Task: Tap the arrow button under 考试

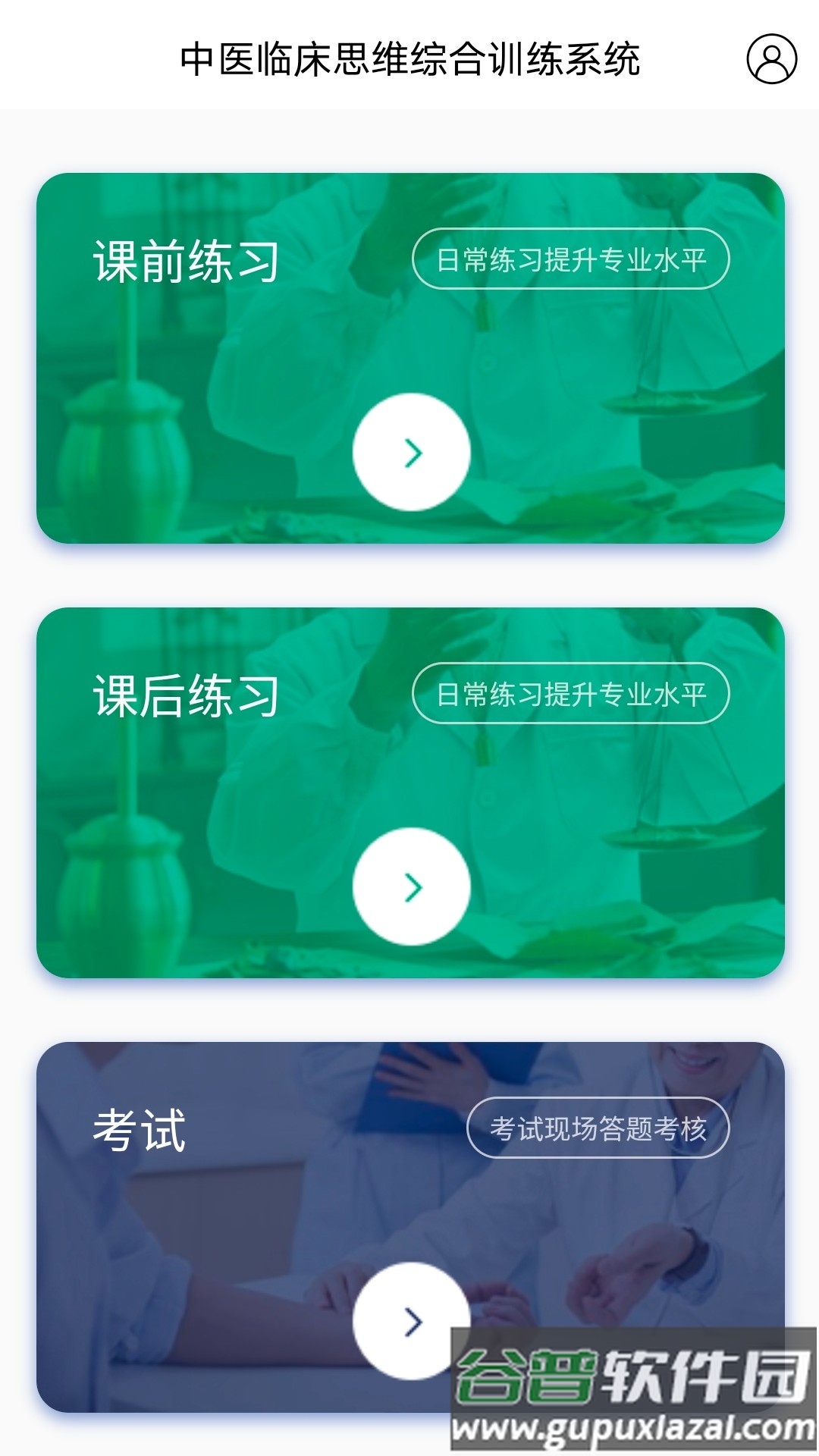Action: pyautogui.click(x=412, y=1322)
